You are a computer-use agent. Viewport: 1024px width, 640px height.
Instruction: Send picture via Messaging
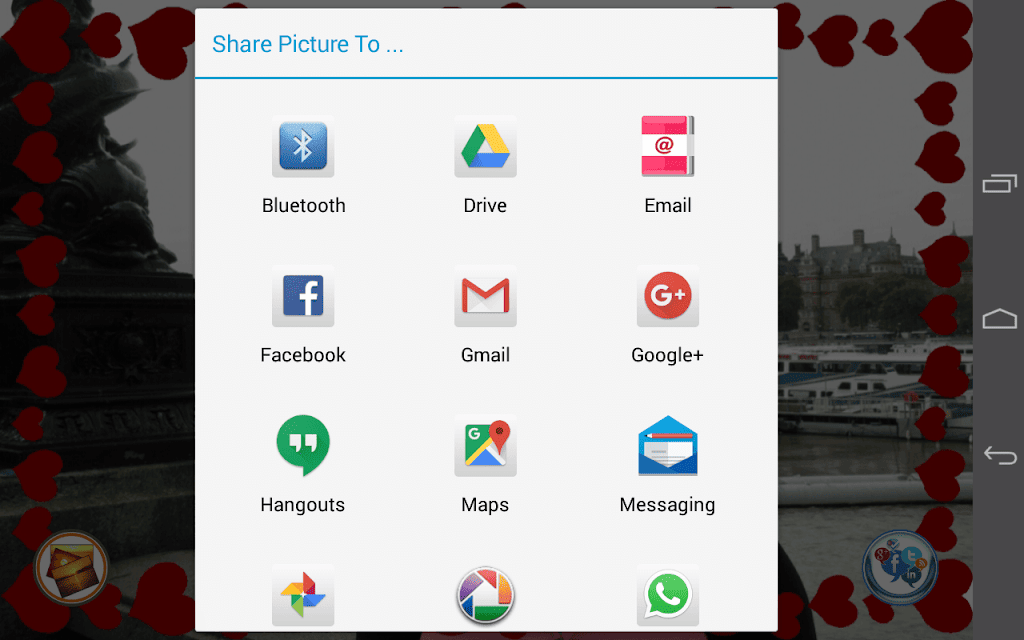click(667, 464)
